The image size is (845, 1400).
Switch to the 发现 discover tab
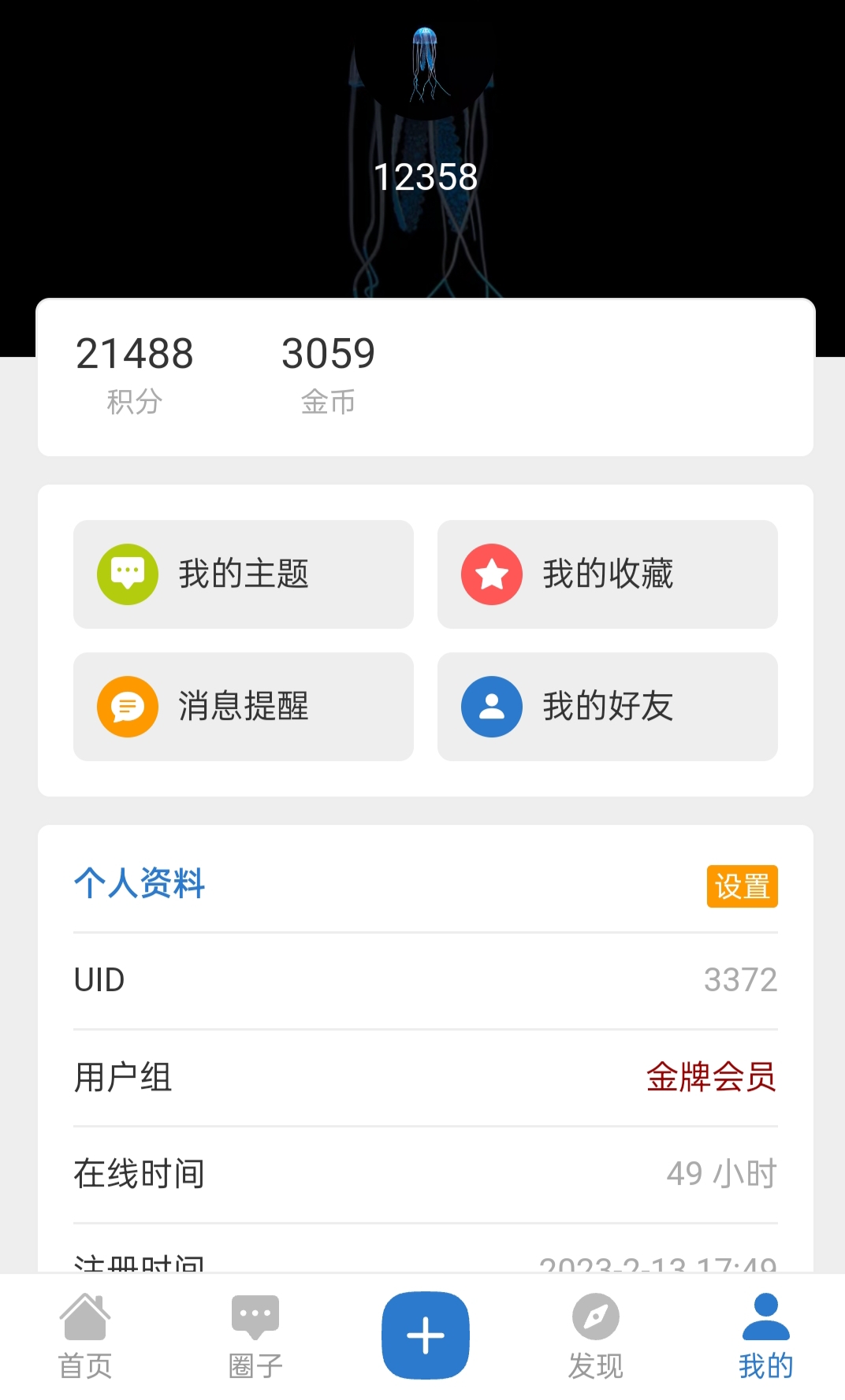(596, 1336)
